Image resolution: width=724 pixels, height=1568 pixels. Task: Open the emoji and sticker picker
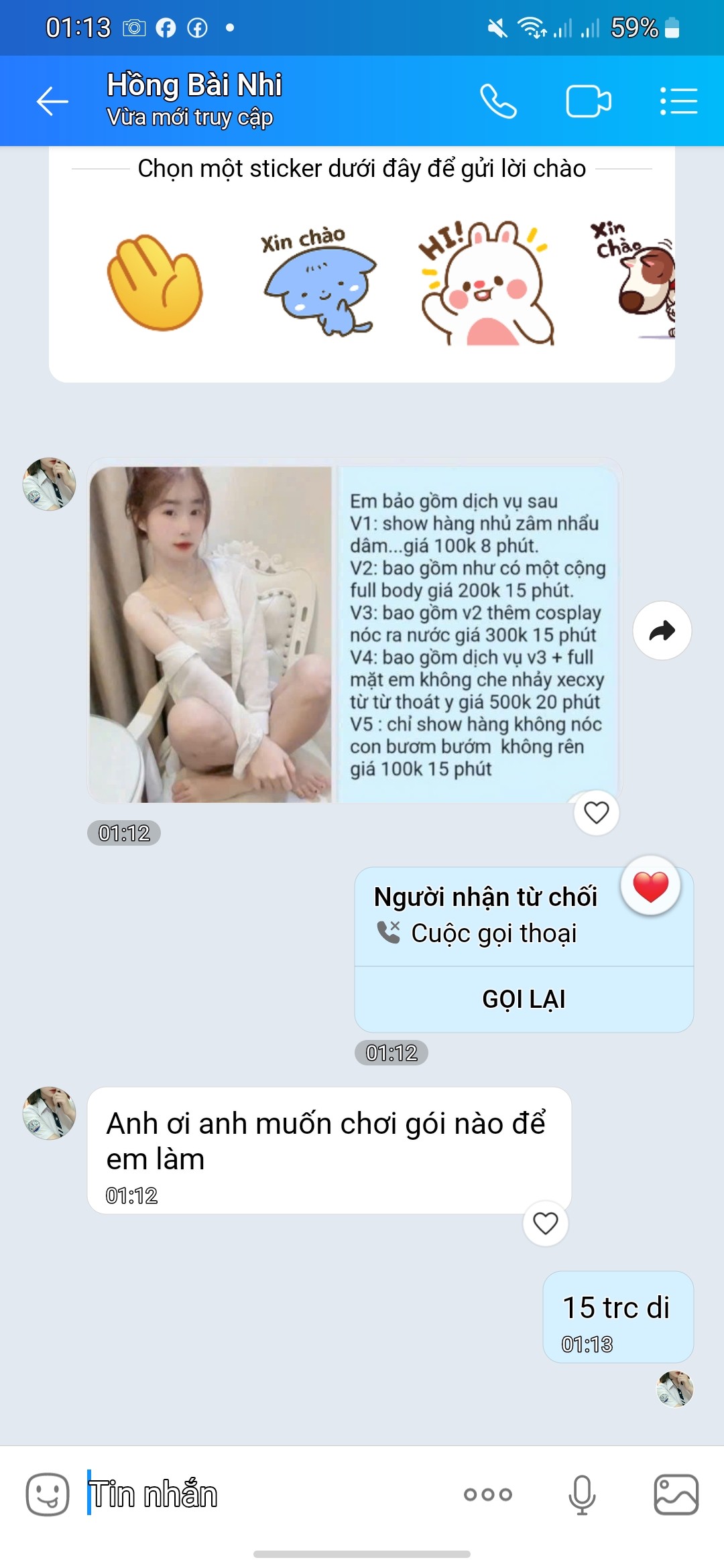tap(48, 1494)
